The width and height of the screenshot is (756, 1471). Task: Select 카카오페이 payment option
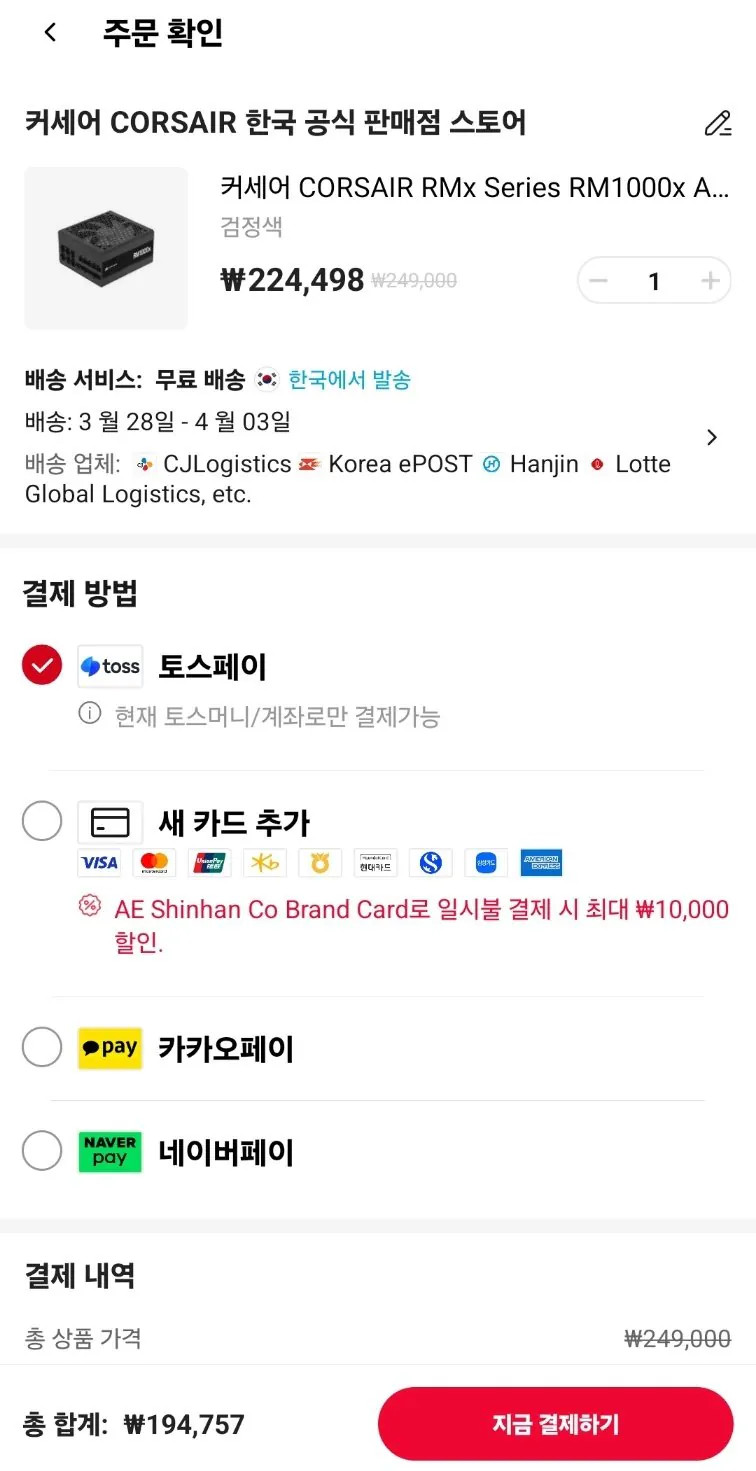42,1047
